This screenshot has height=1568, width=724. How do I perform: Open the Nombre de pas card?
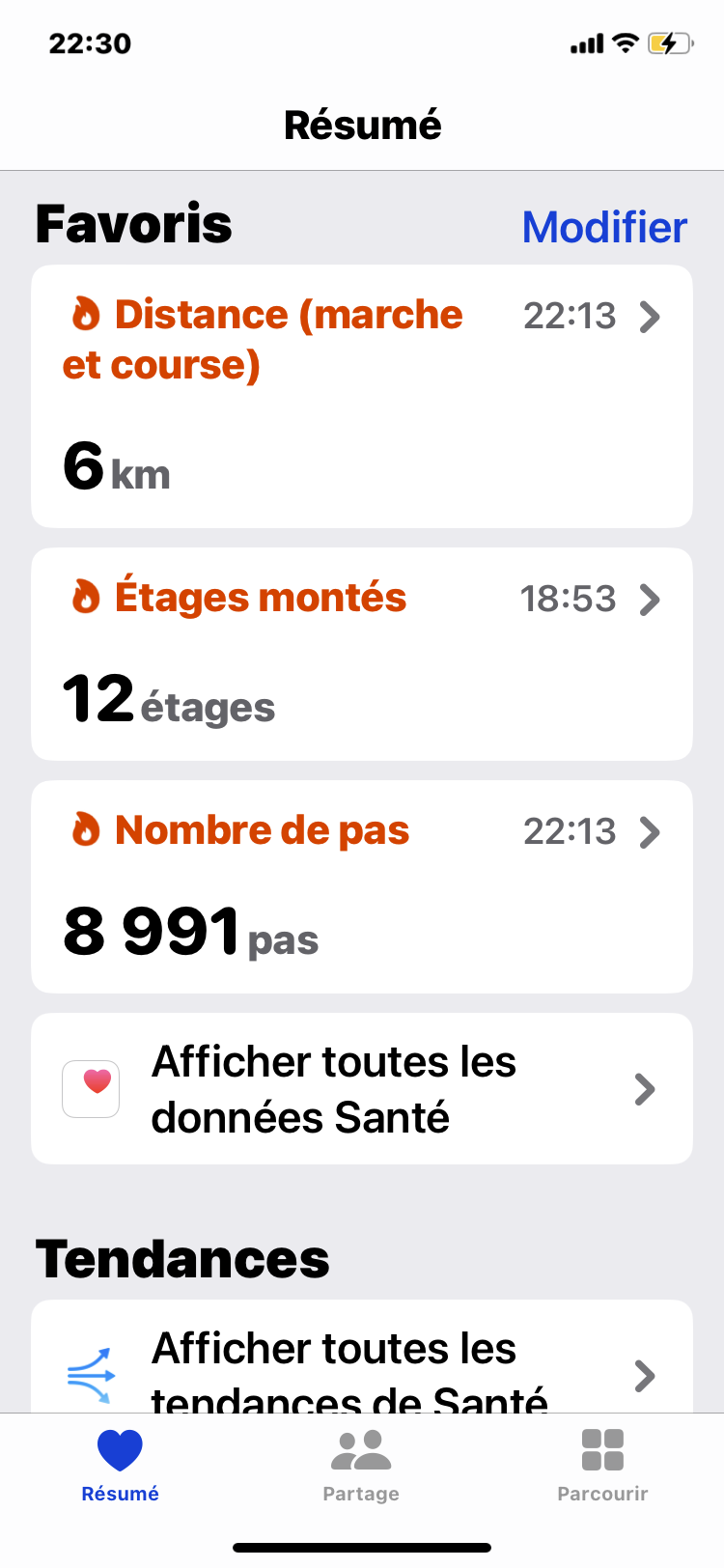[362, 887]
